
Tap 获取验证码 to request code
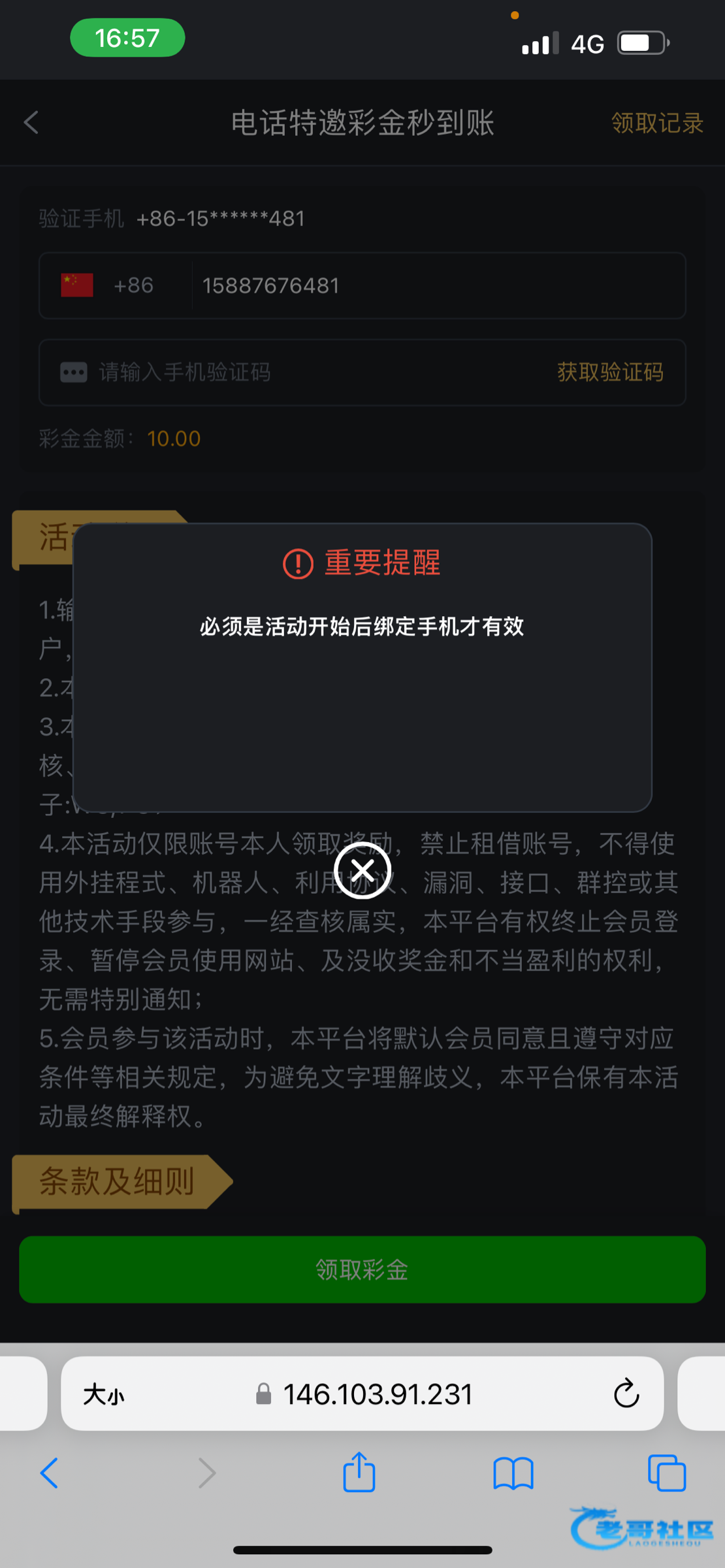click(x=610, y=372)
